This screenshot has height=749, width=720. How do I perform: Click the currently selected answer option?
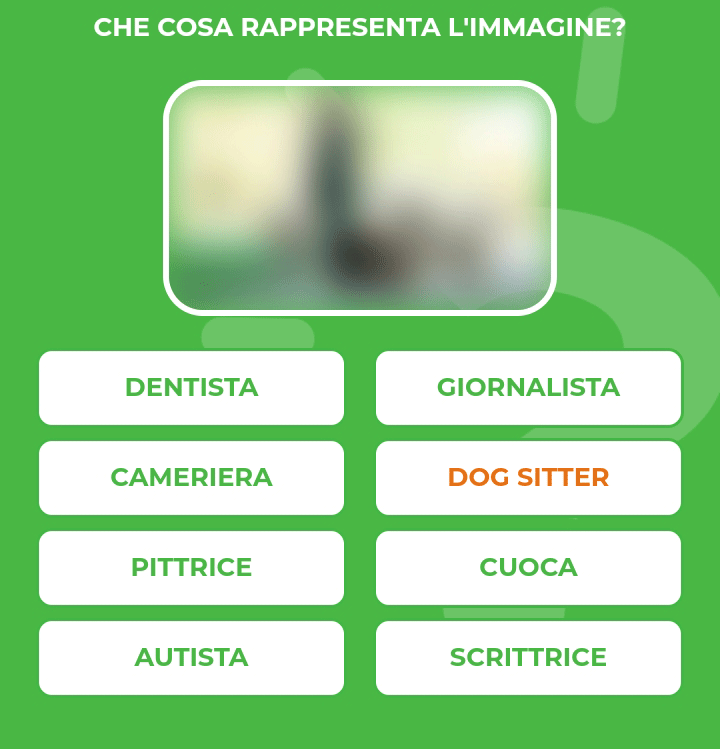click(528, 477)
